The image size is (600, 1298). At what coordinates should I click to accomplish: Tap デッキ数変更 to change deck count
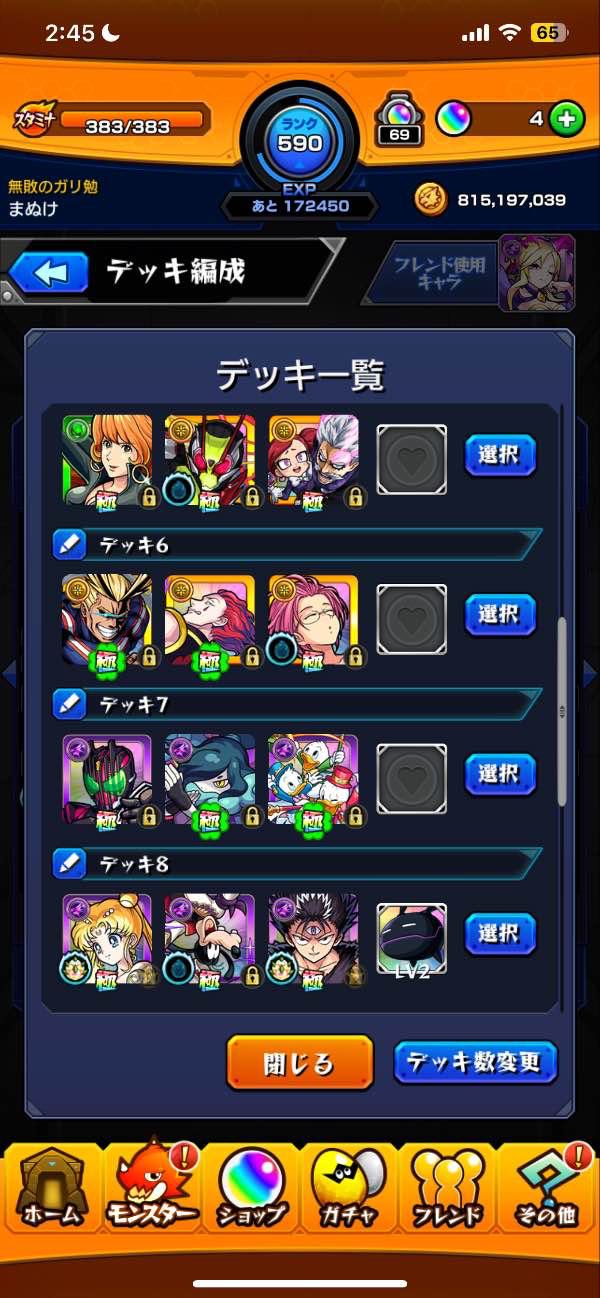pos(474,1063)
